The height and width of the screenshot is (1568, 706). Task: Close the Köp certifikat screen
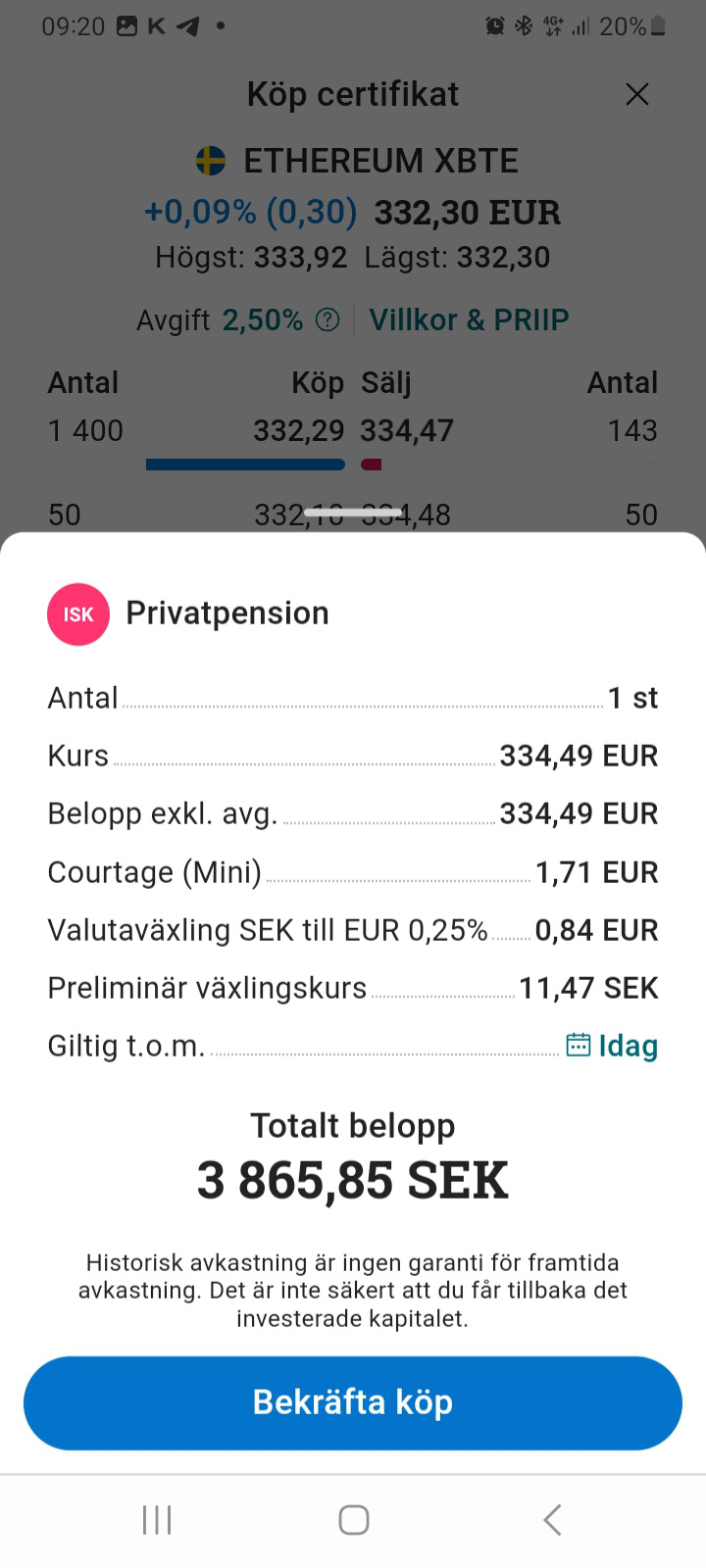637,94
